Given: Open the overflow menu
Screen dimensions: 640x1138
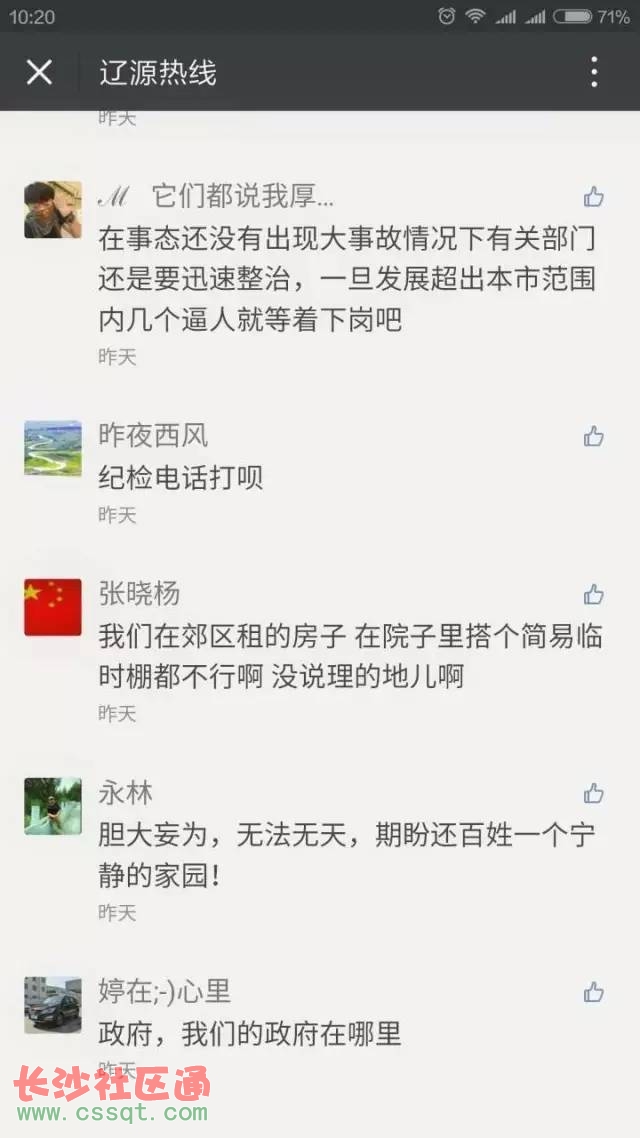Looking at the screenshot, I should [x=594, y=72].
